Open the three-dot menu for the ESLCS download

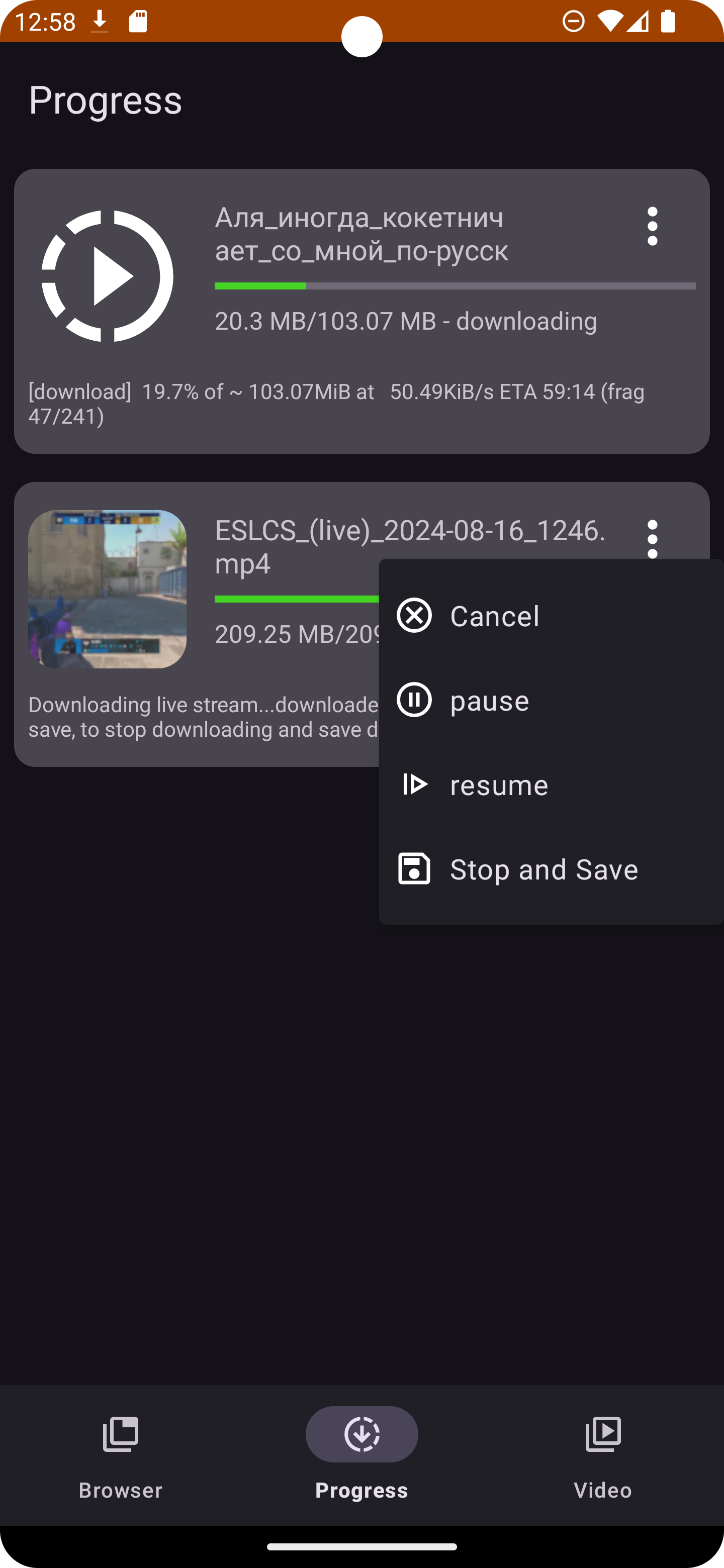point(652,539)
